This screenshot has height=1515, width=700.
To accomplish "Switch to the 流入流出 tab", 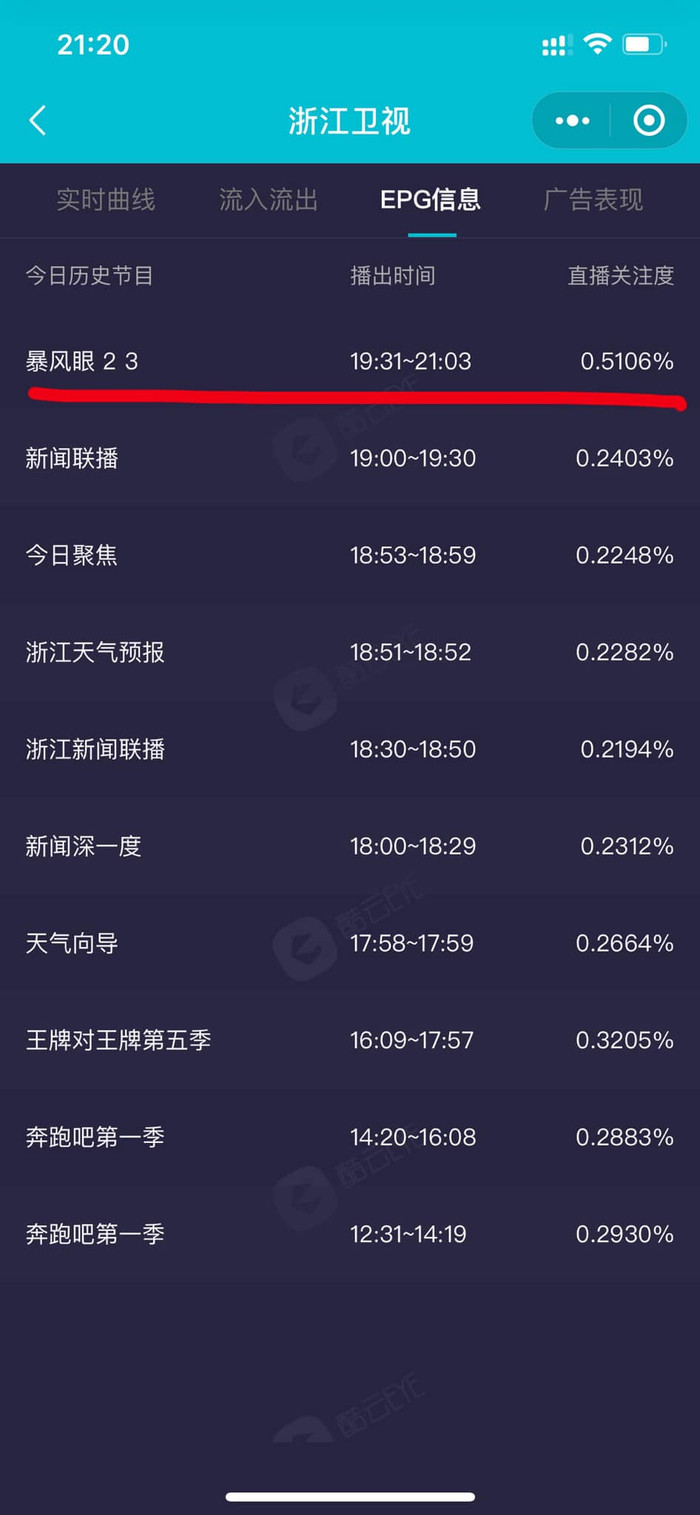I will 269,200.
